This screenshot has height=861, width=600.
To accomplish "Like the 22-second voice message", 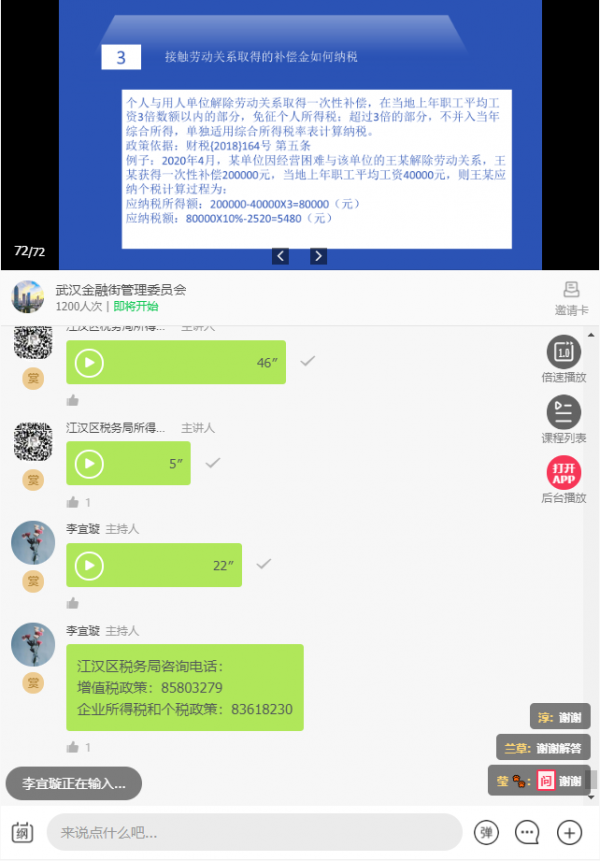I will [73, 603].
